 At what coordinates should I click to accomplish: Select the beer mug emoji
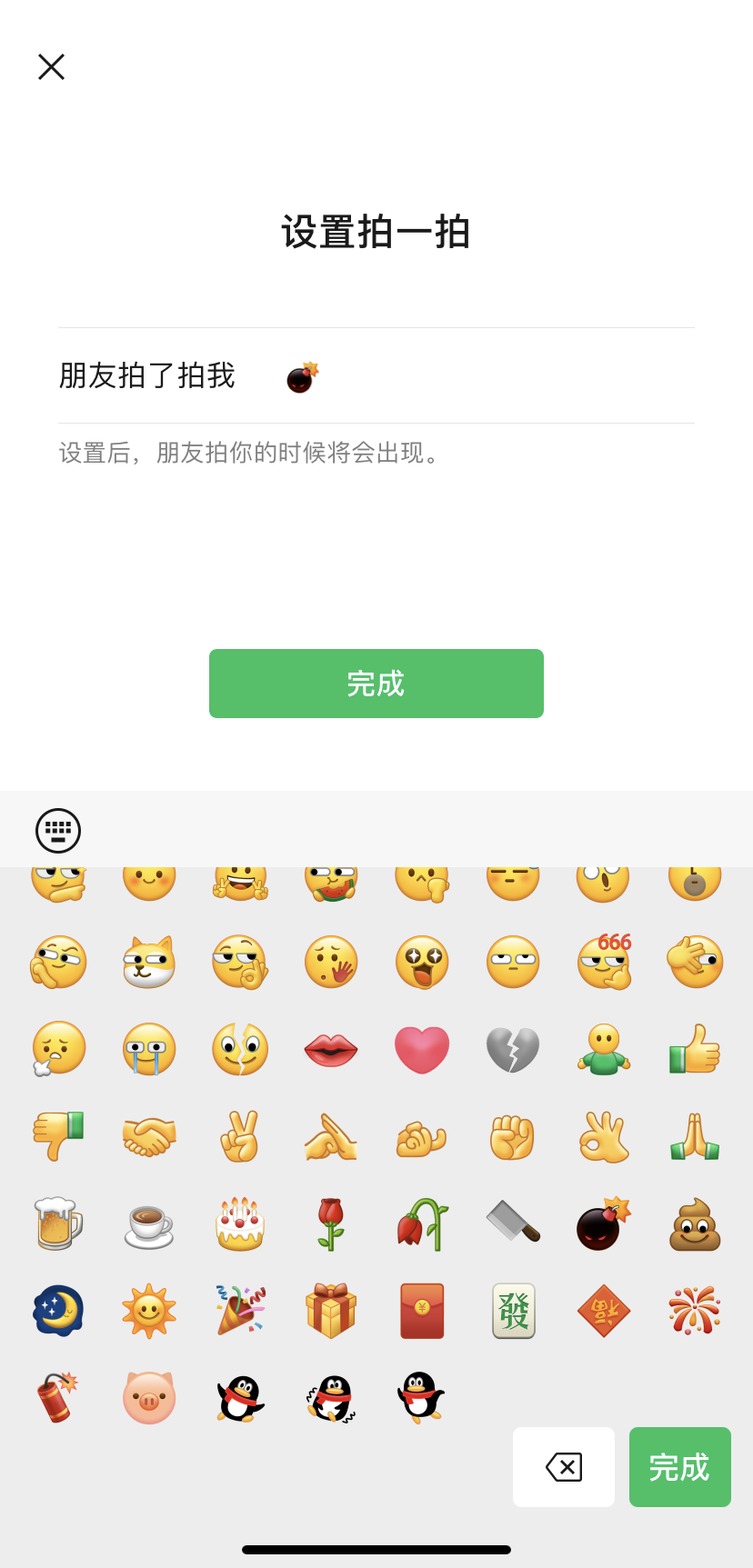point(57,1223)
